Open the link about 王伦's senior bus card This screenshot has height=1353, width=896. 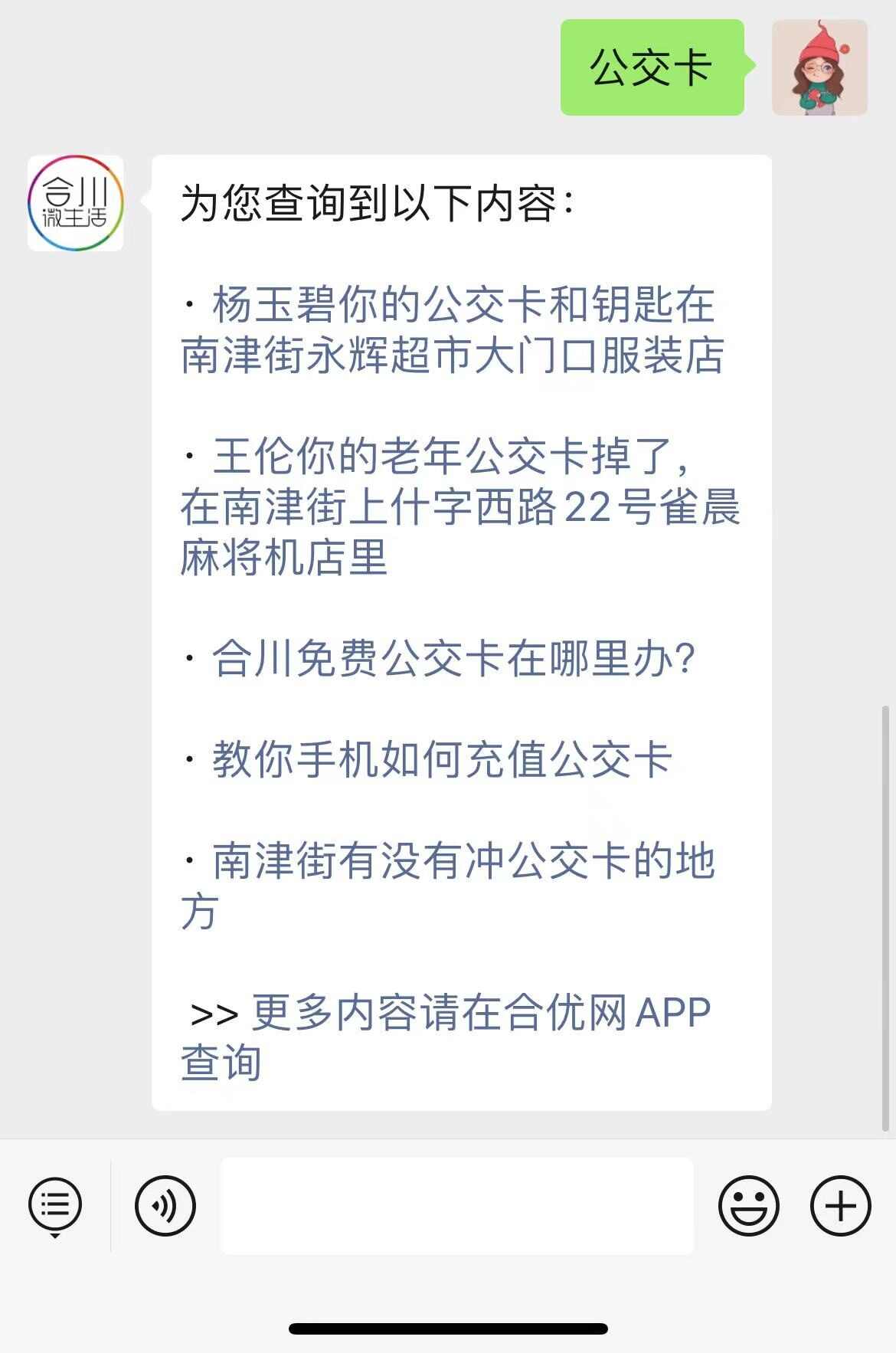click(x=459, y=506)
